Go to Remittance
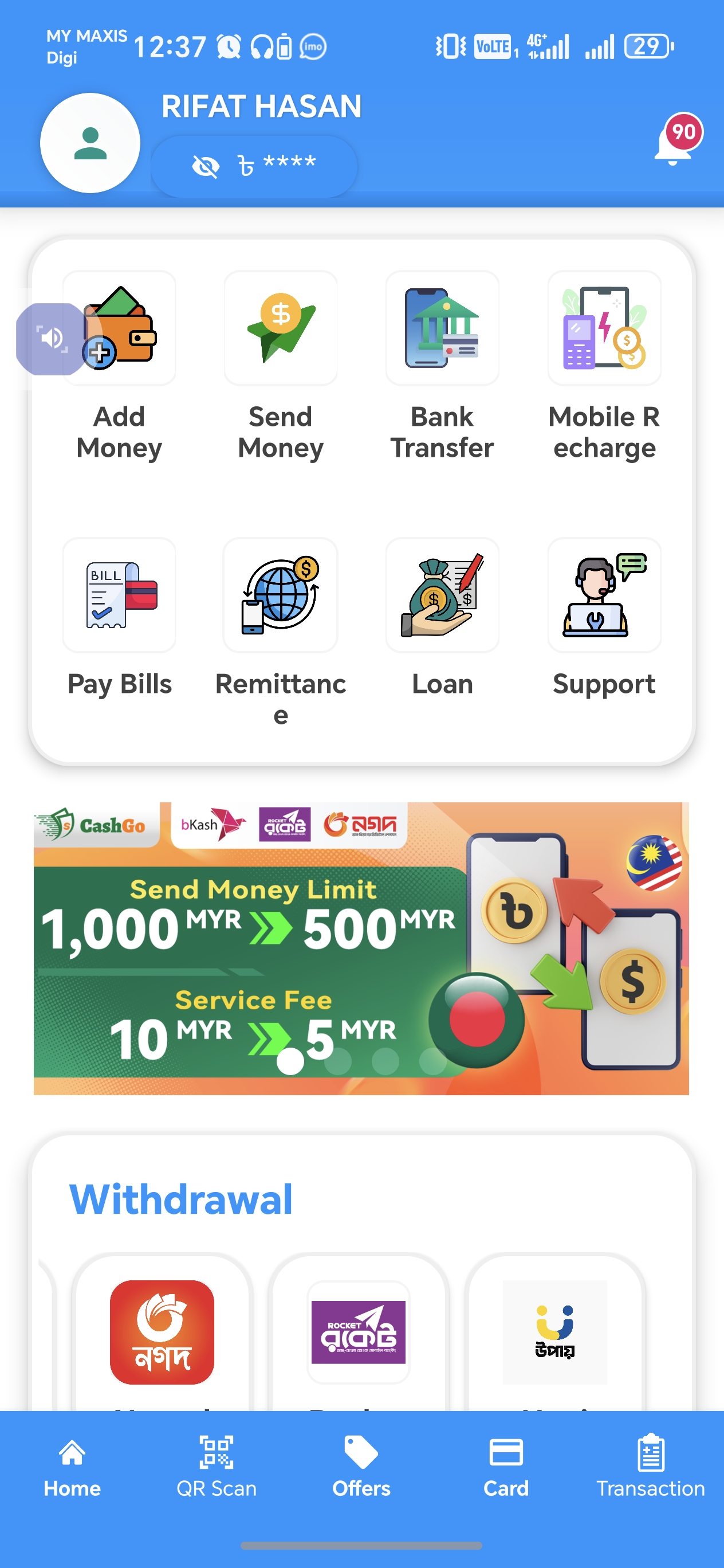The height and width of the screenshot is (1568, 724). [x=281, y=595]
